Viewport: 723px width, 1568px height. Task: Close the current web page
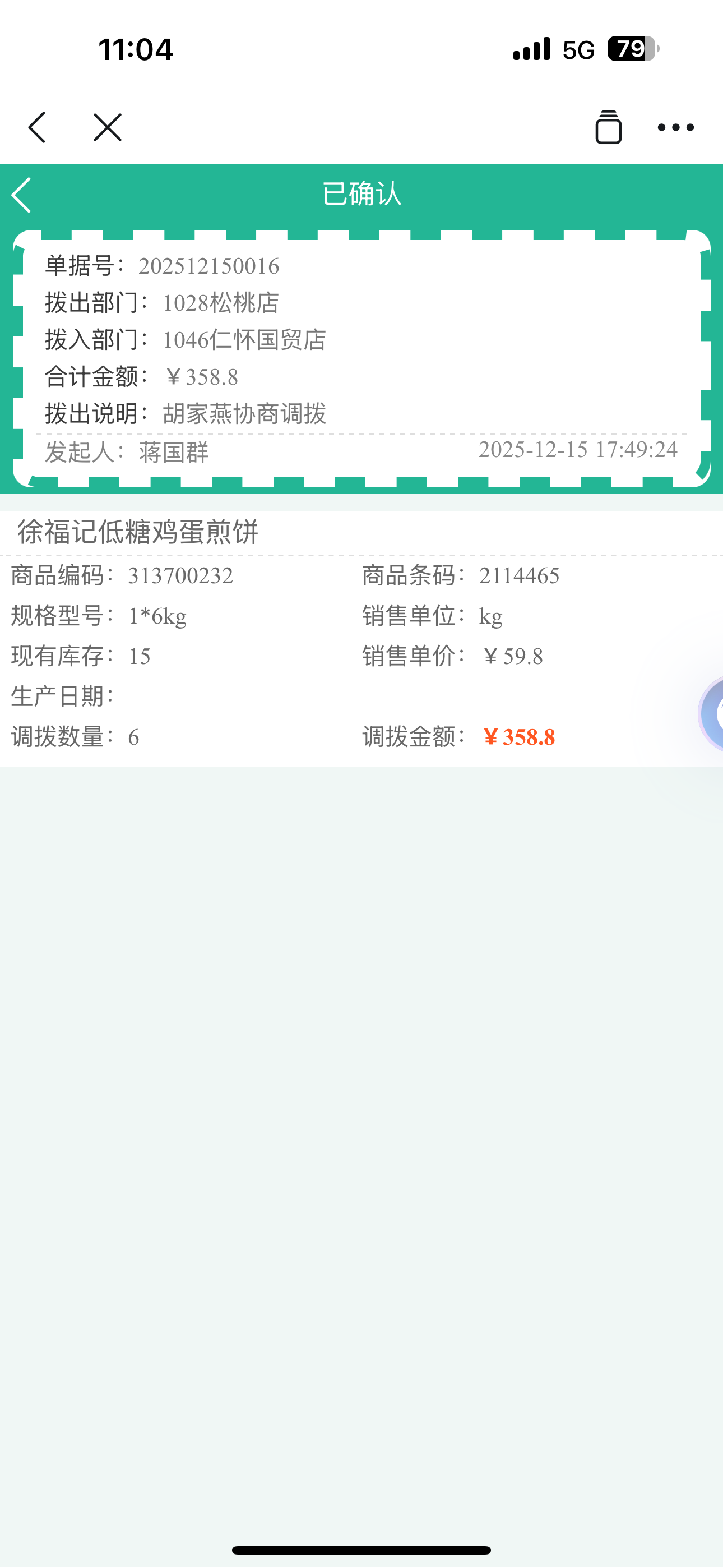(x=108, y=127)
